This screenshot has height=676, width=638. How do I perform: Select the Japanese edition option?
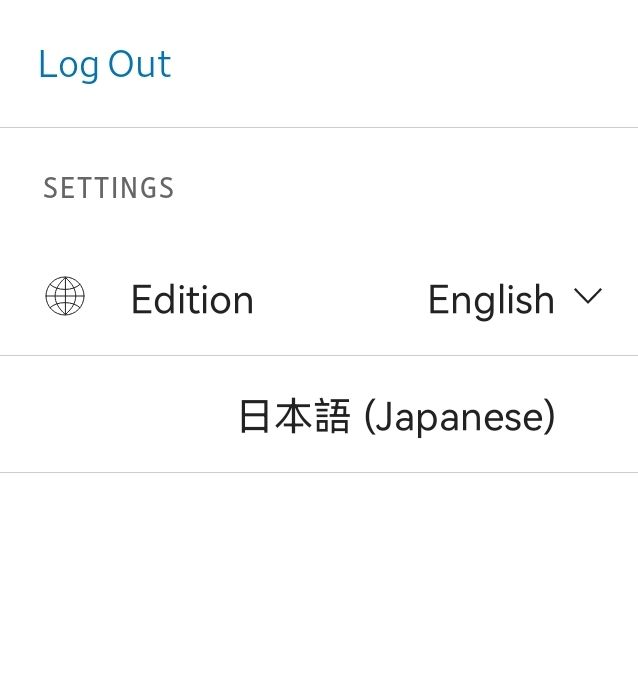coord(396,416)
